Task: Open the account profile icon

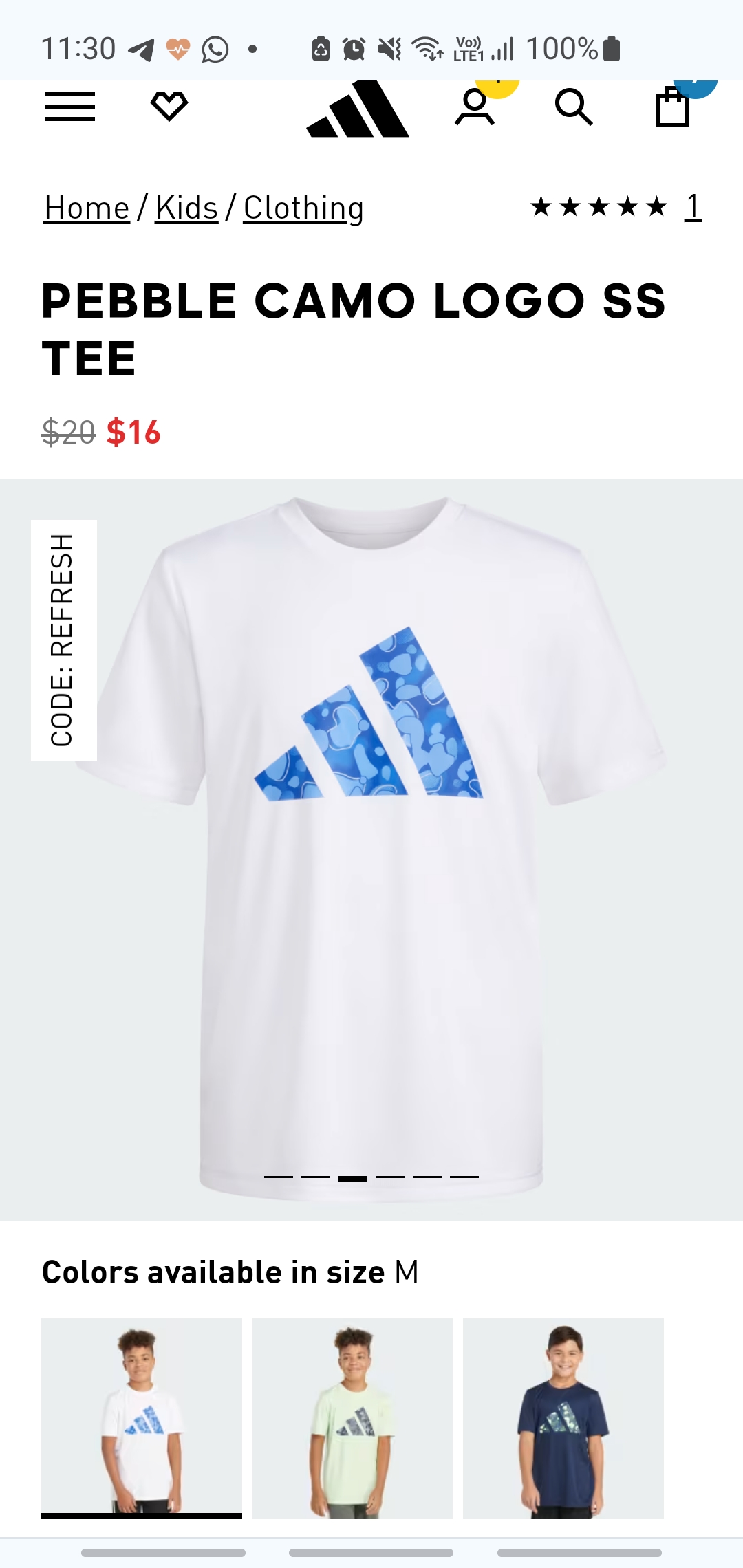Action: coord(475,107)
